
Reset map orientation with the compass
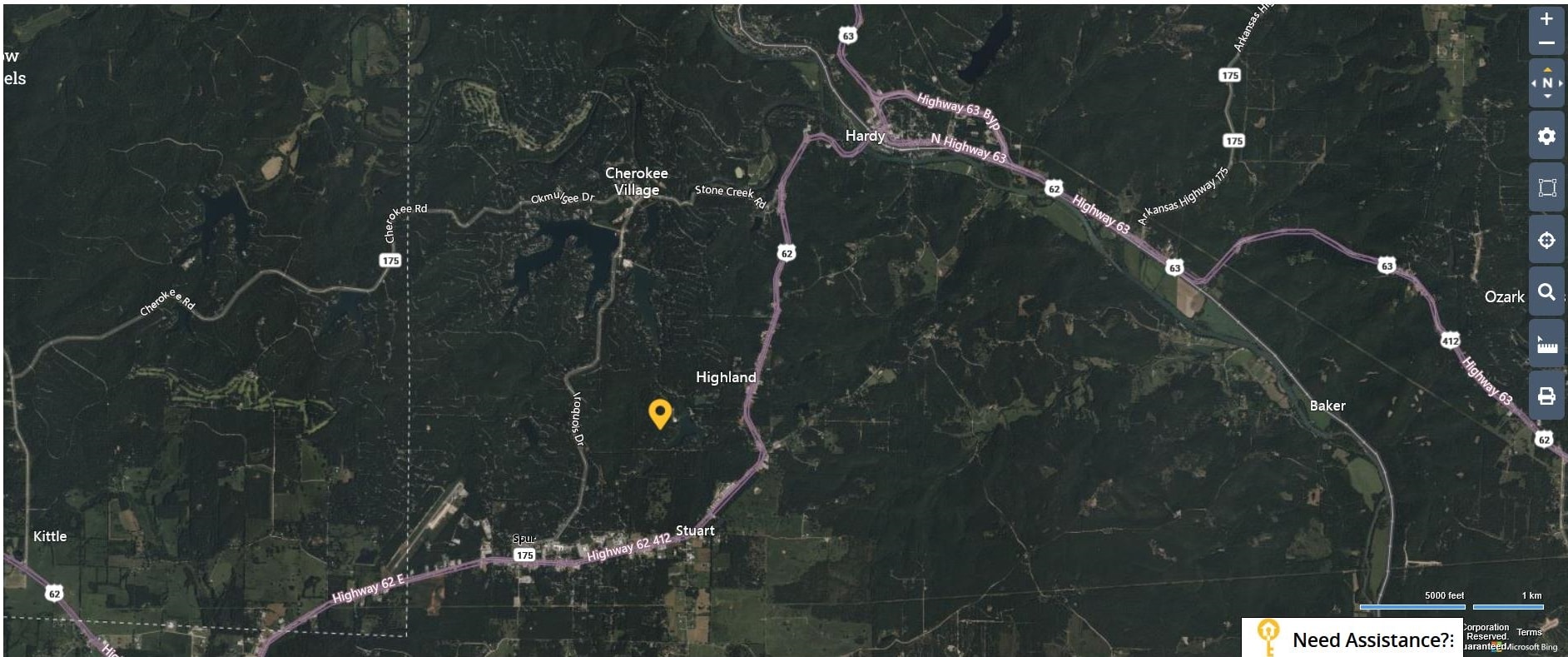coord(1546,83)
